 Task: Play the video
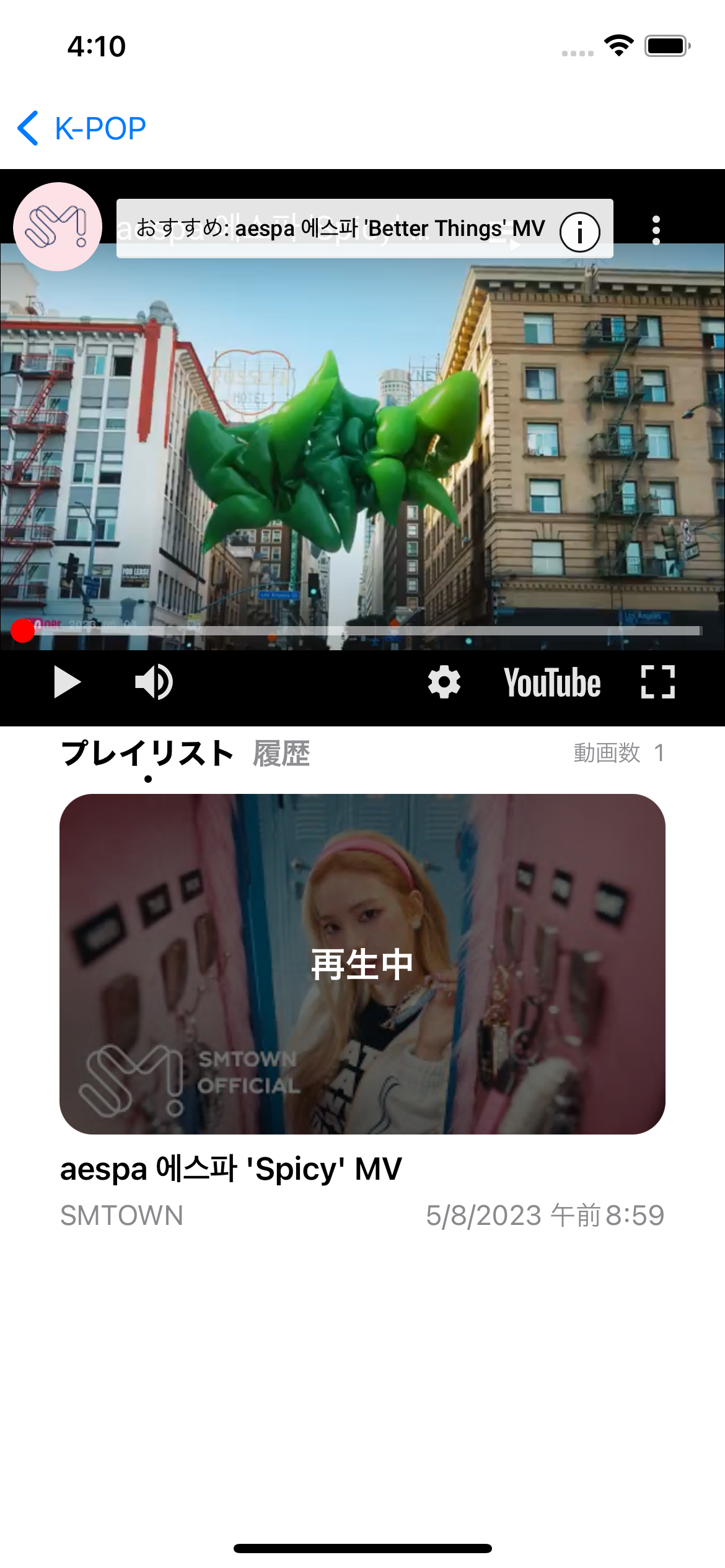pyautogui.click(x=67, y=682)
